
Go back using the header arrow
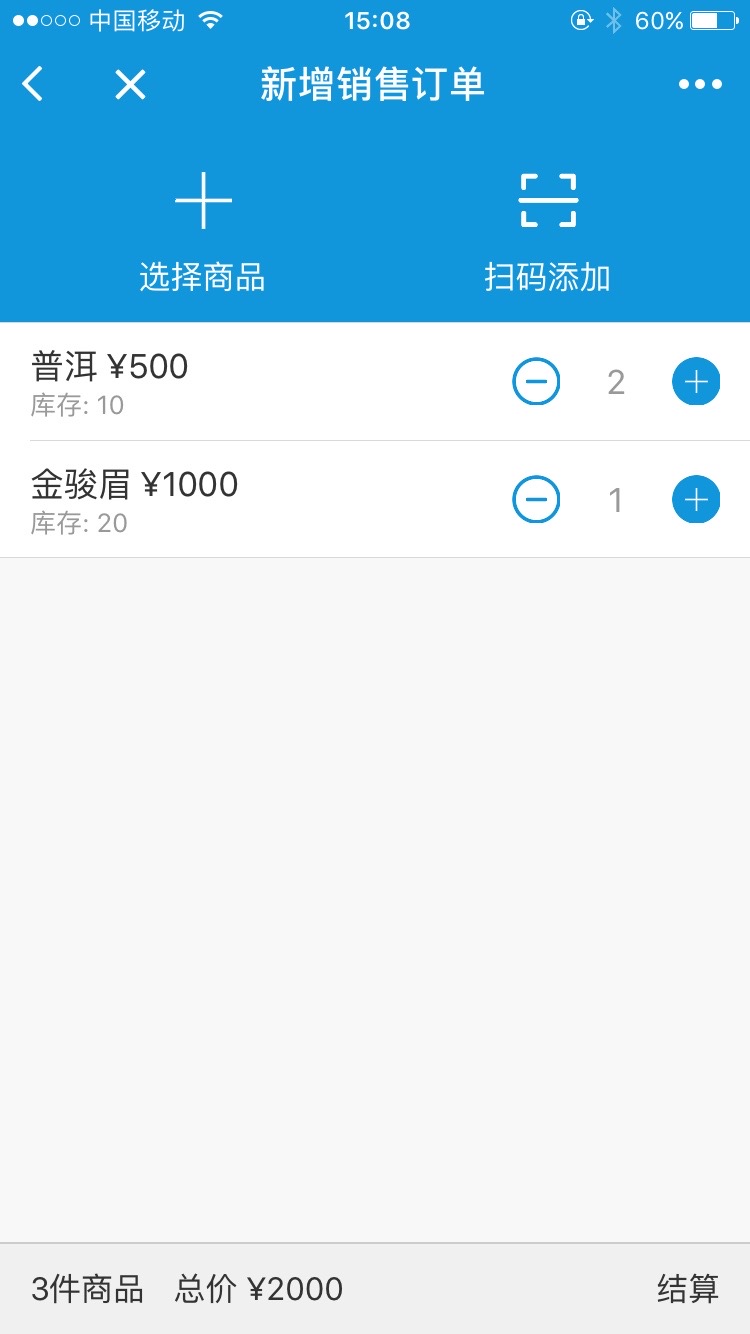pyautogui.click(x=33, y=85)
